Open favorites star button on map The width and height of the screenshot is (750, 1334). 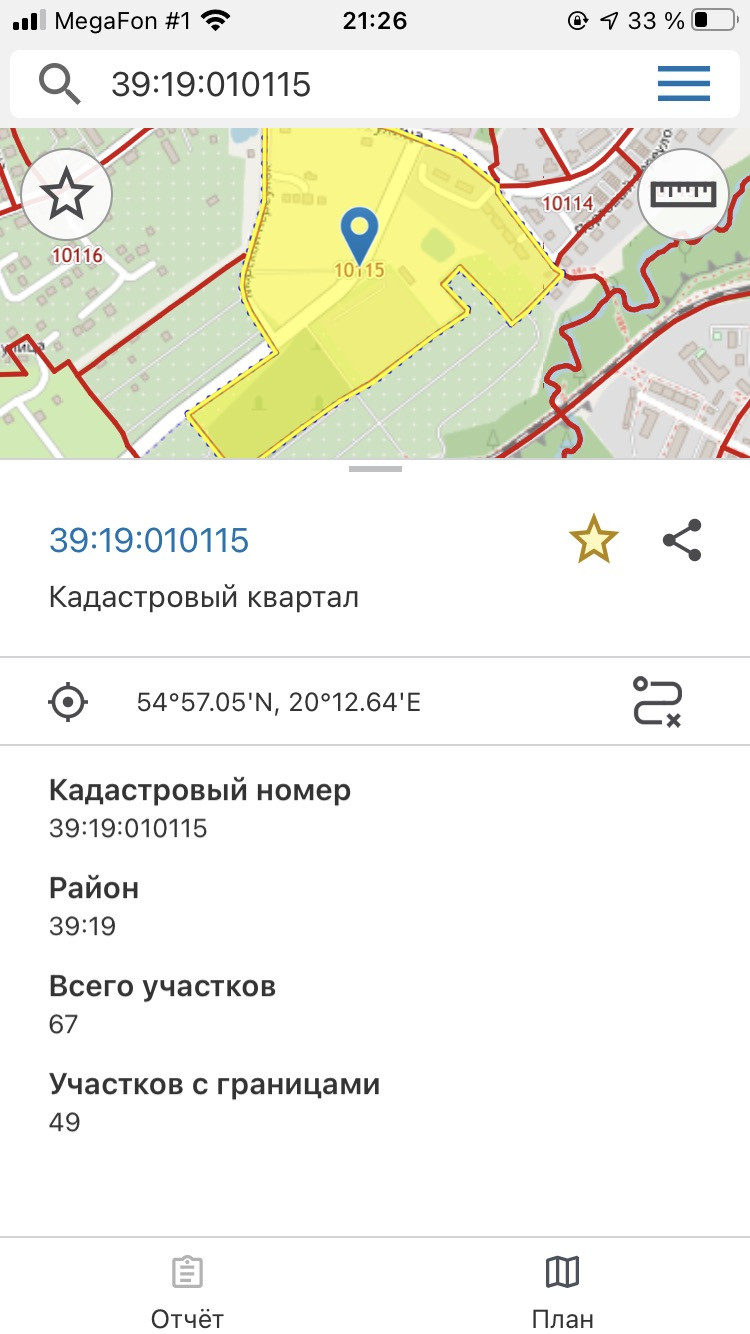66,195
